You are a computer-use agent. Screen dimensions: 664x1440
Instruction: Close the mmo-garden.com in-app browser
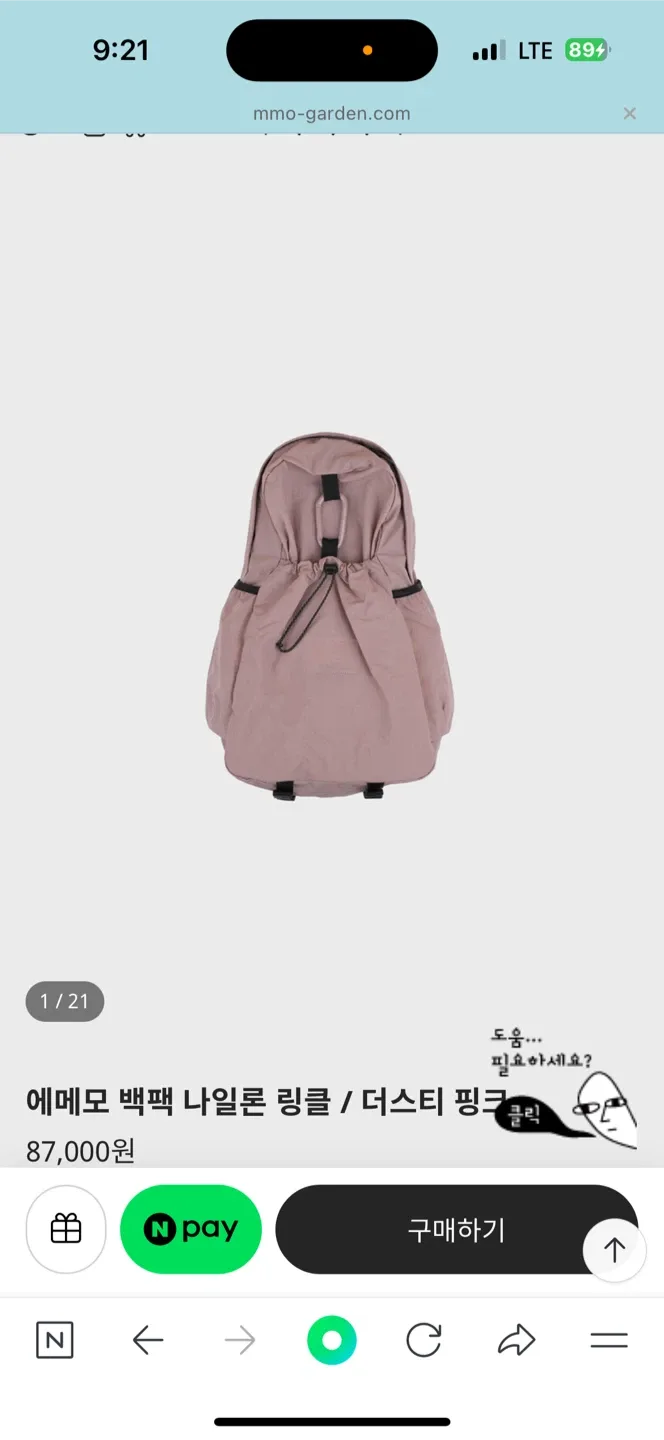click(629, 114)
